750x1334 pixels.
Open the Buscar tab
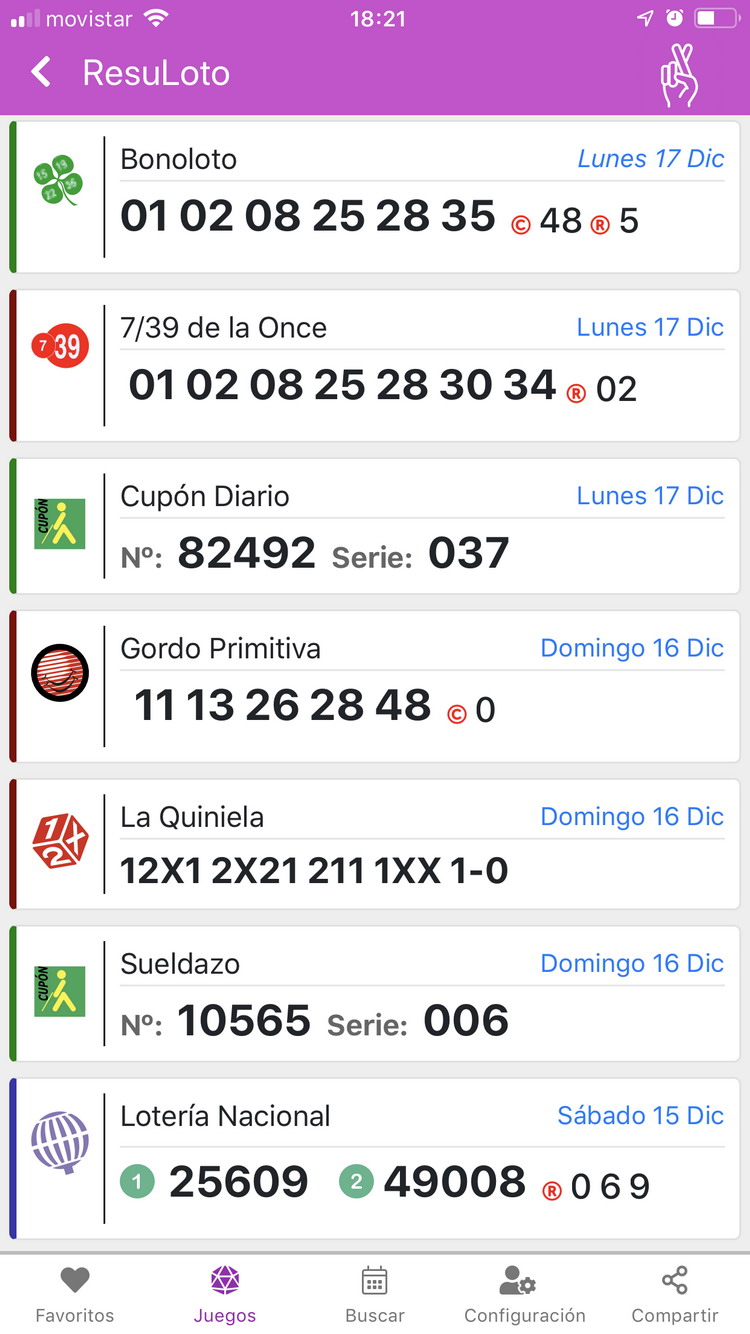[375, 1294]
